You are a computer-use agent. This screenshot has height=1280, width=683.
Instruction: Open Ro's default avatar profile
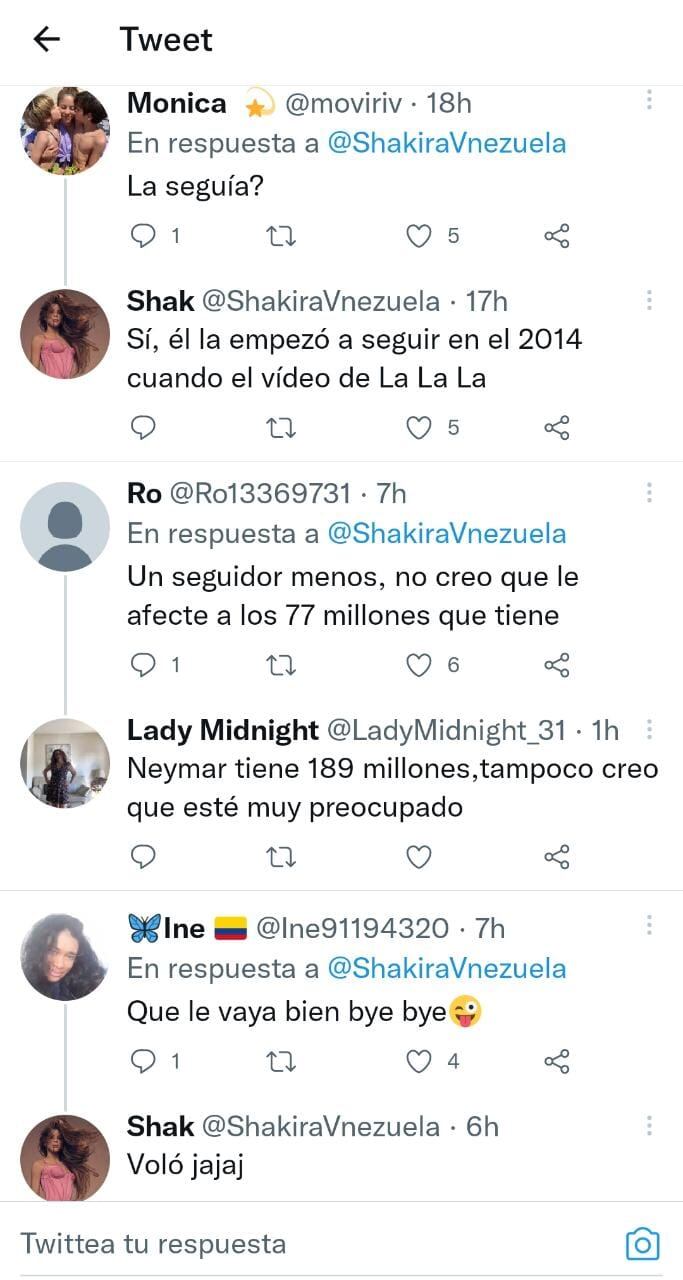[65, 526]
